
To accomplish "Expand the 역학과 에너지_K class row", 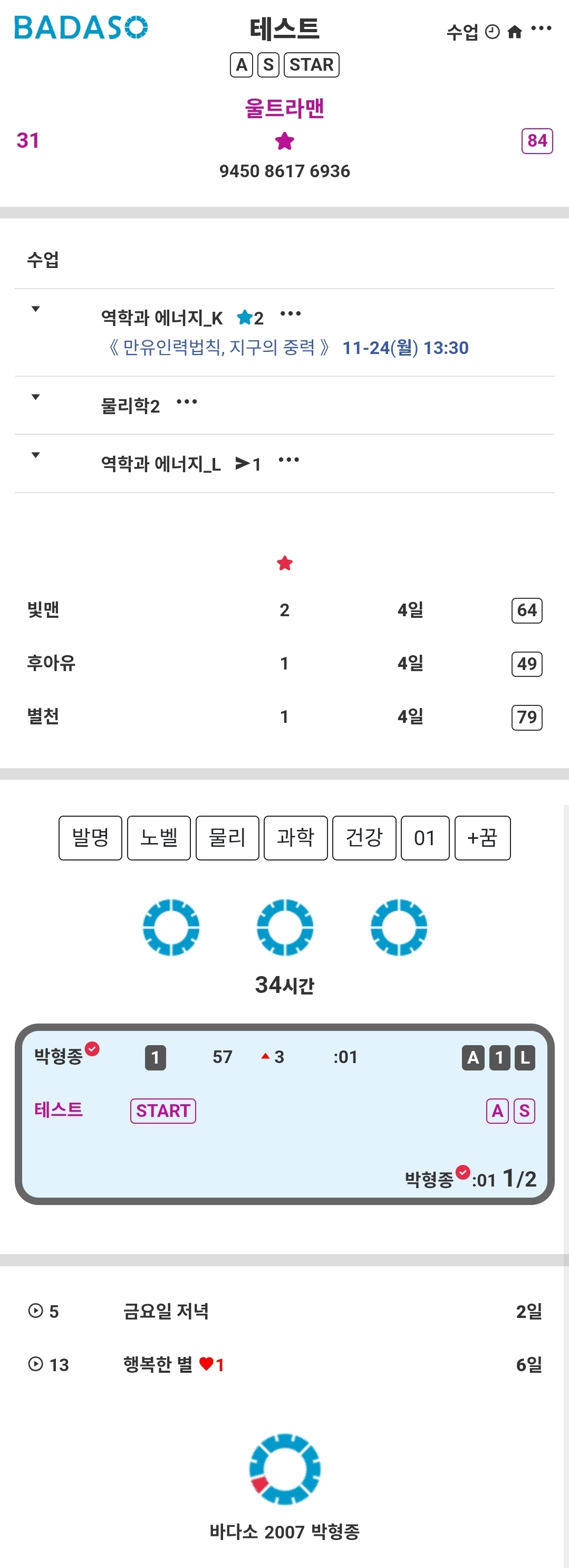I will (x=36, y=309).
